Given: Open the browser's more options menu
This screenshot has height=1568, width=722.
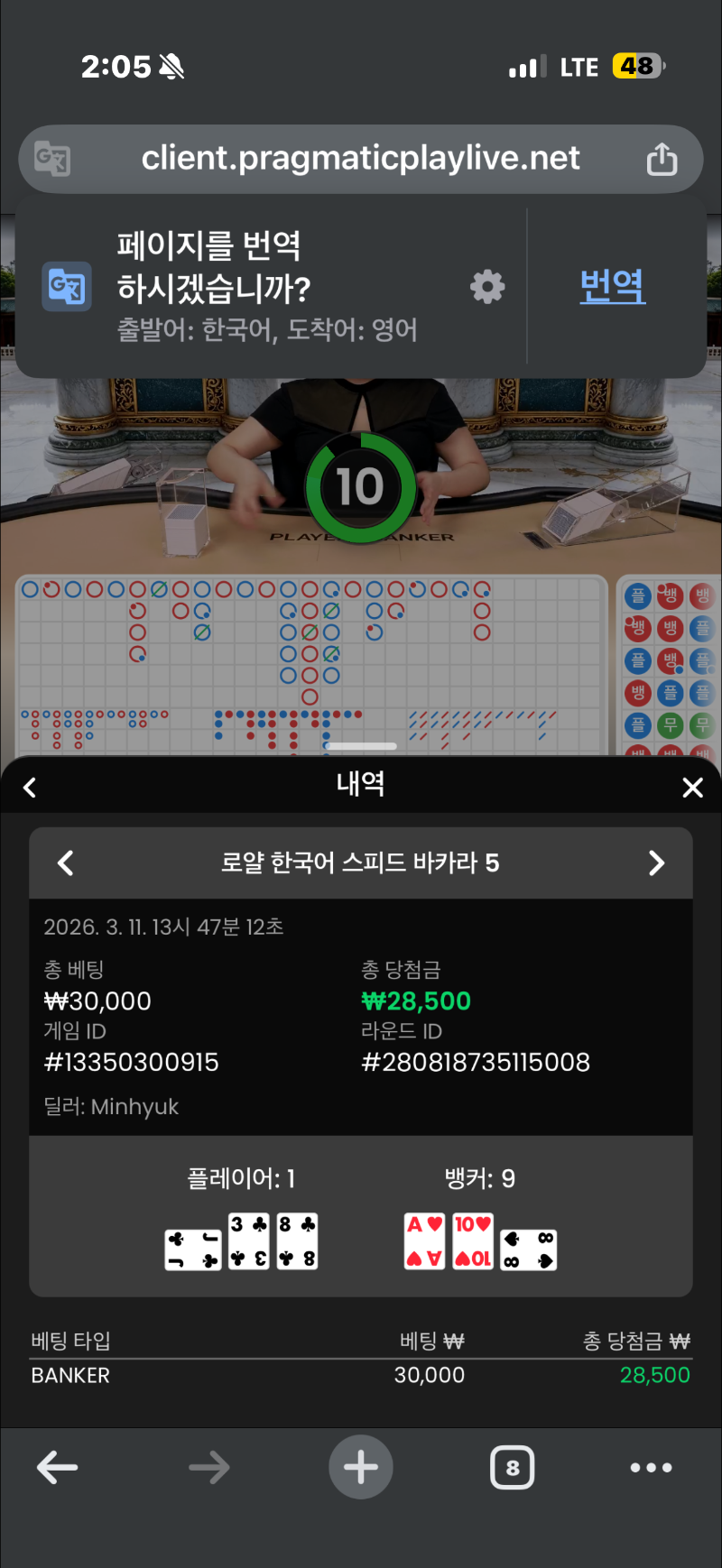Looking at the screenshot, I should (x=651, y=1468).
